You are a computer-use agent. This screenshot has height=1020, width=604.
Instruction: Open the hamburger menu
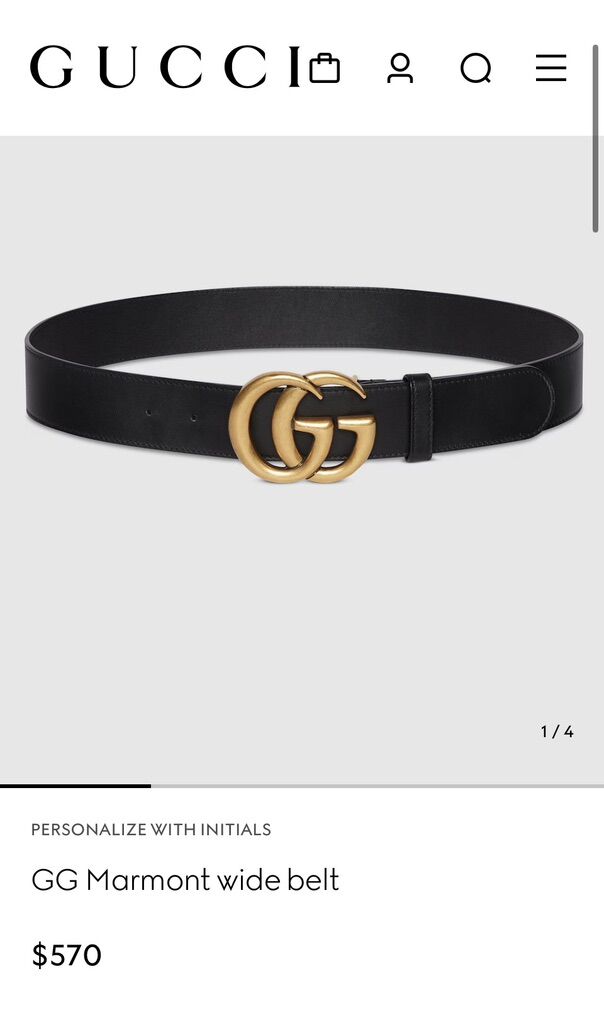551,68
